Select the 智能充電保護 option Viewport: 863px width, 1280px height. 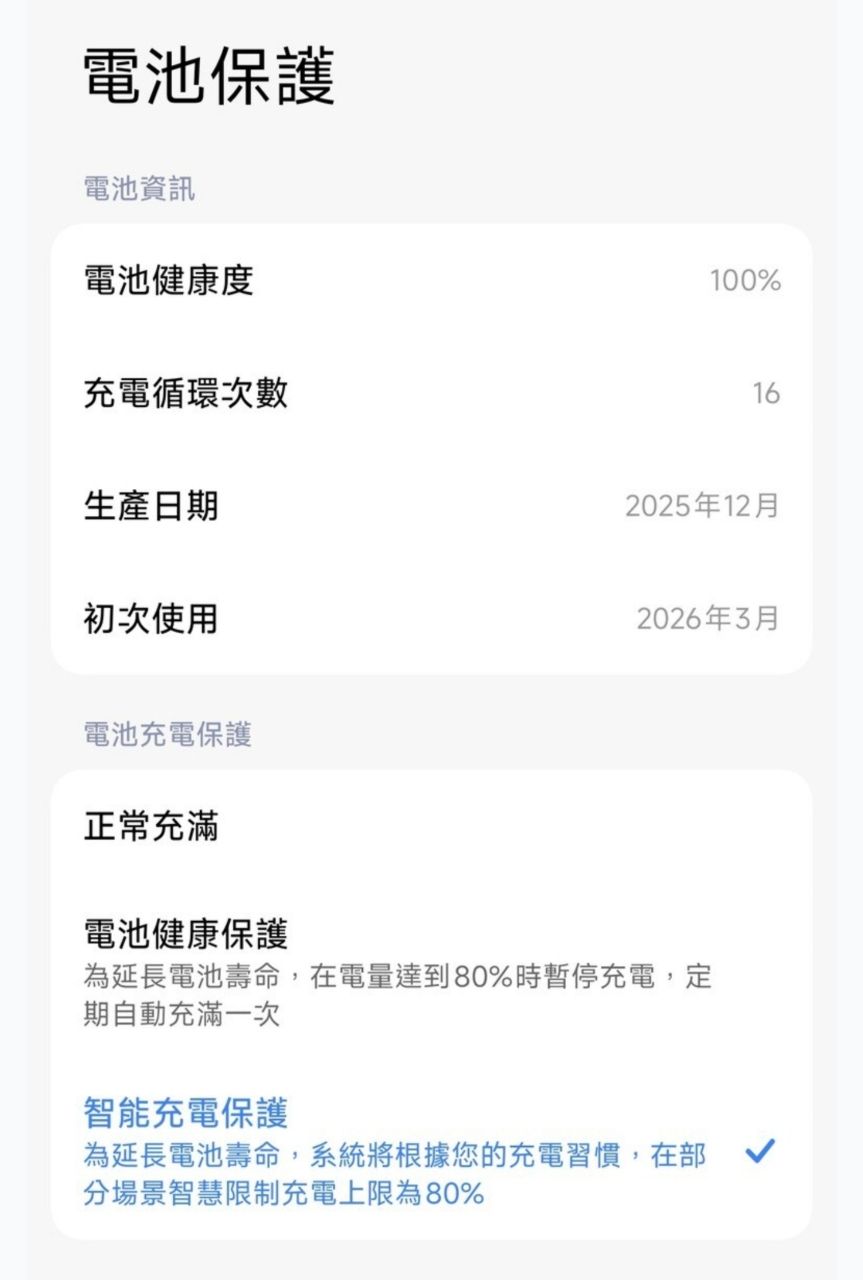pos(431,1151)
